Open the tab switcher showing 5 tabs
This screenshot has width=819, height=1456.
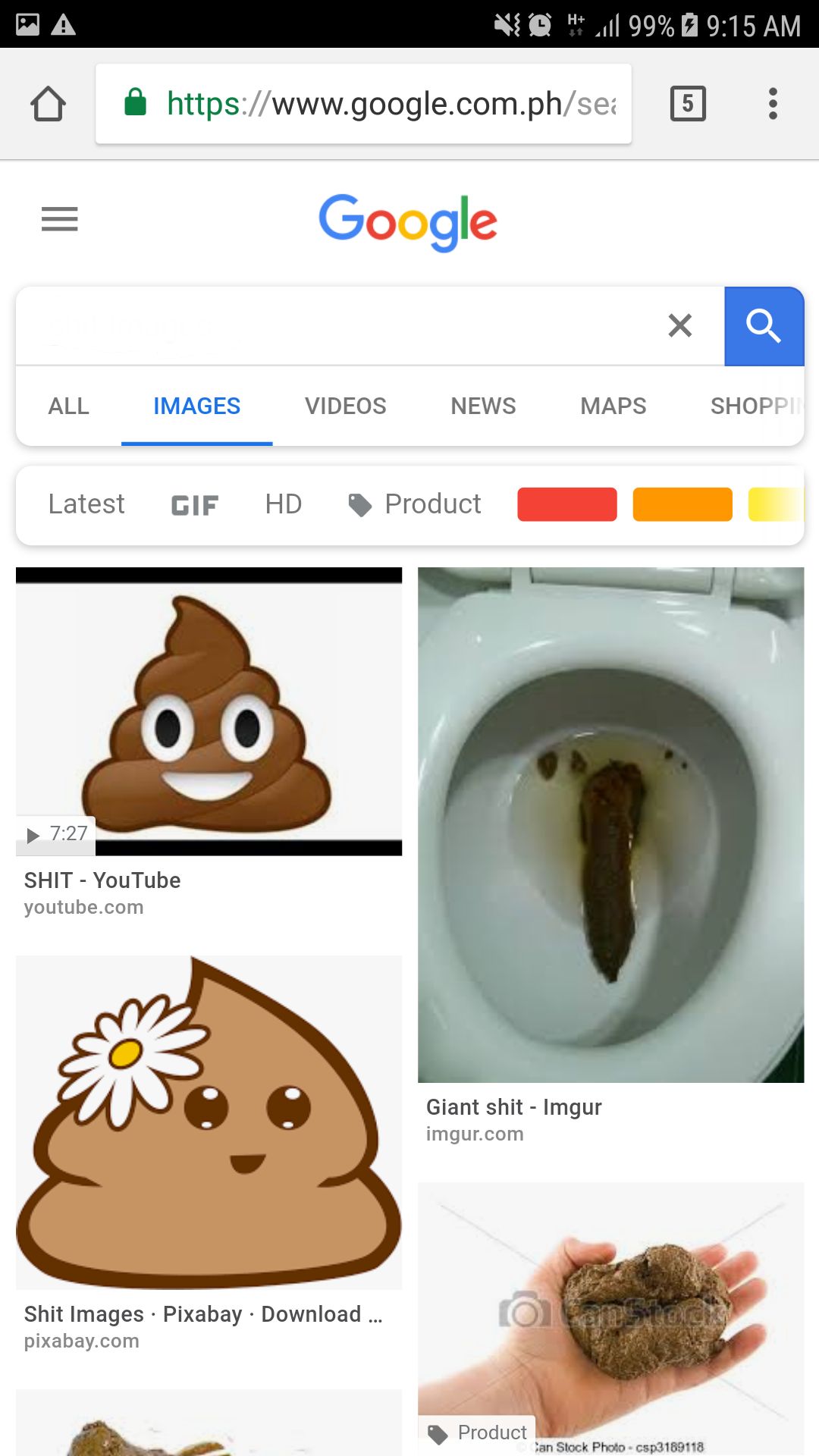coord(688,104)
